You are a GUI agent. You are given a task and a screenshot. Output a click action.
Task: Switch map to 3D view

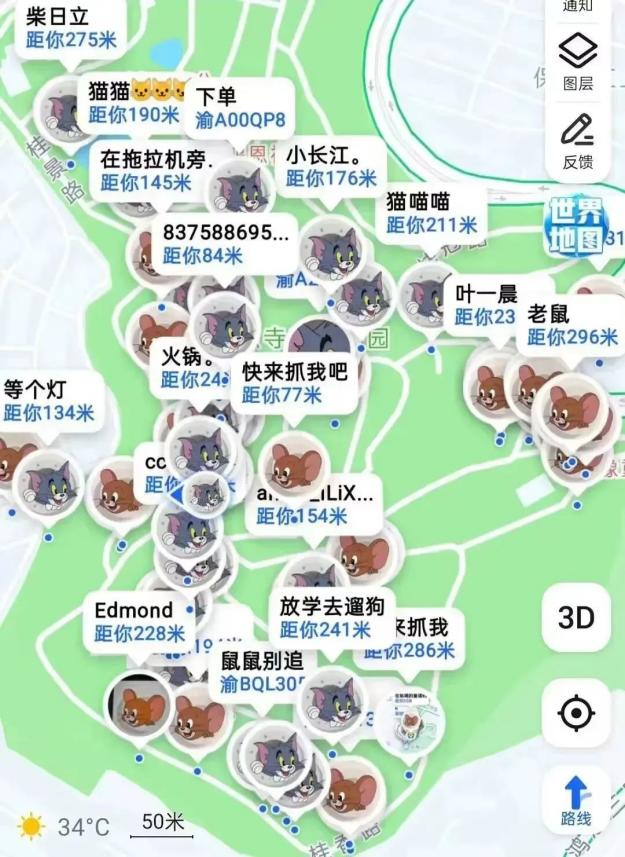[x=576, y=617]
